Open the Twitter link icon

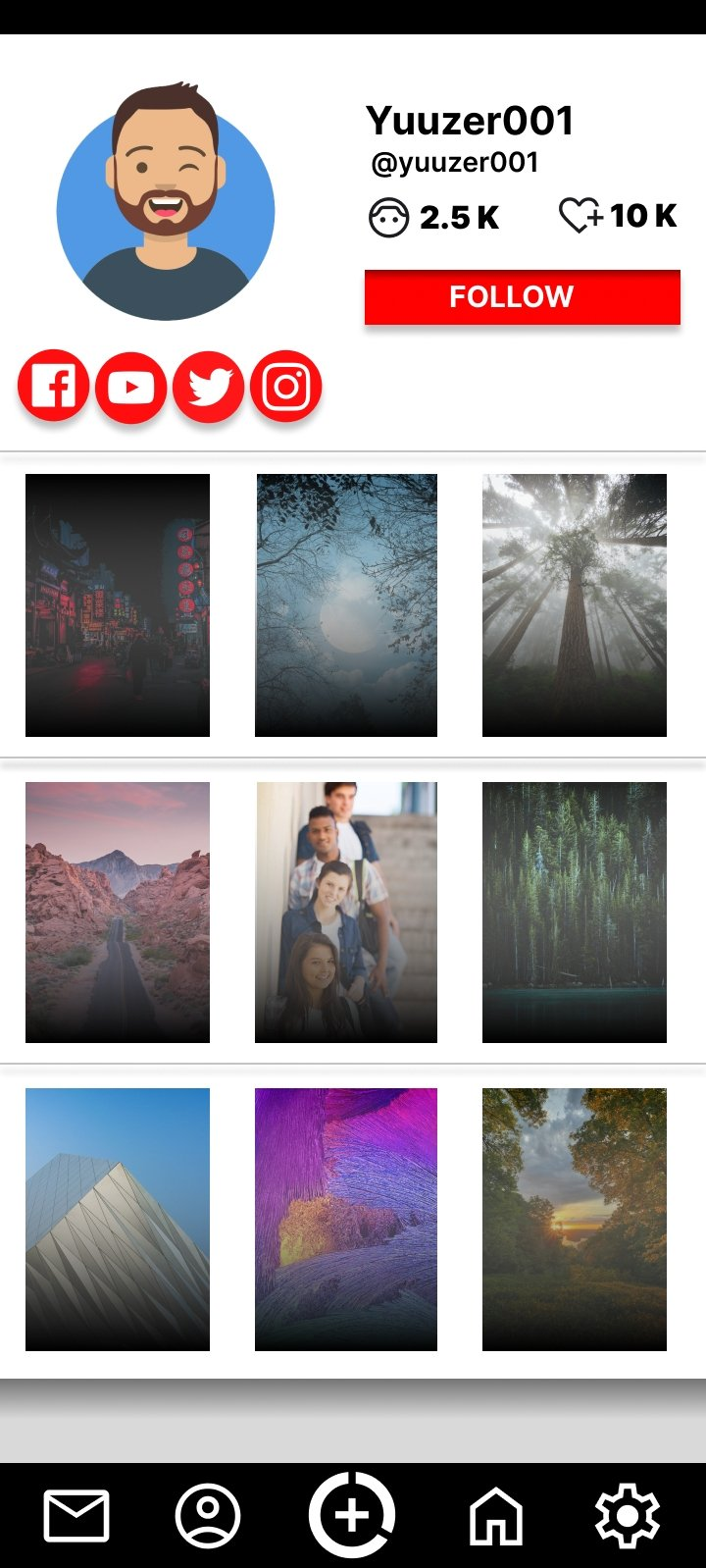tap(208, 387)
